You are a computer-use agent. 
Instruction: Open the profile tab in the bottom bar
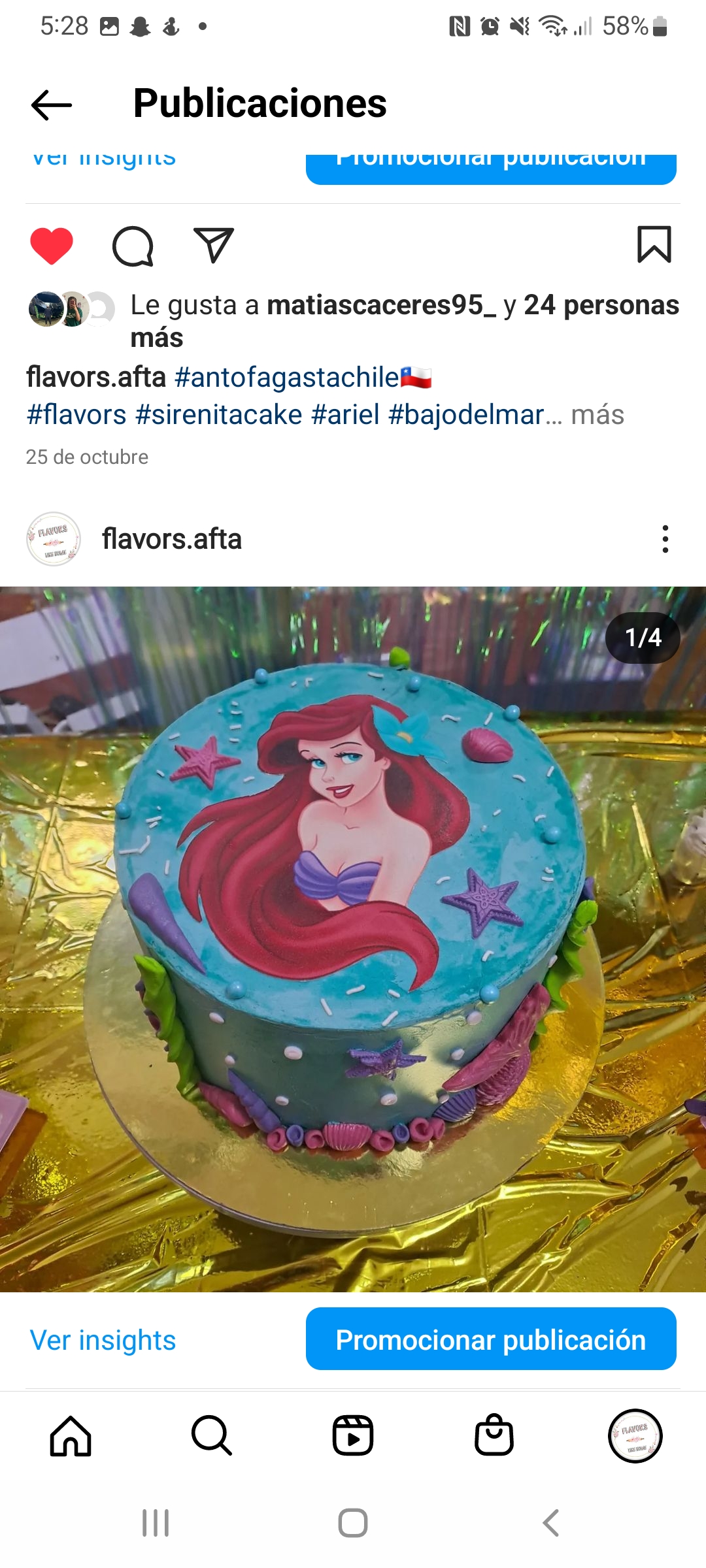(635, 1436)
